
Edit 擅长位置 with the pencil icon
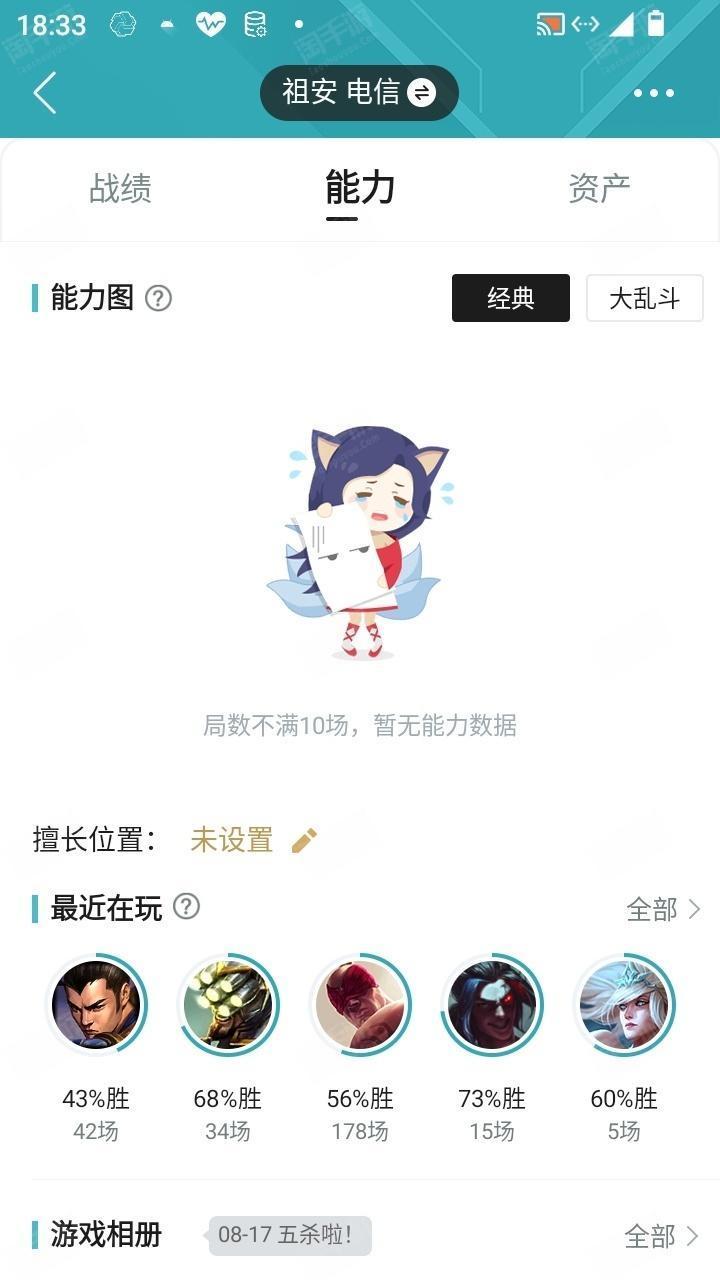click(x=304, y=840)
